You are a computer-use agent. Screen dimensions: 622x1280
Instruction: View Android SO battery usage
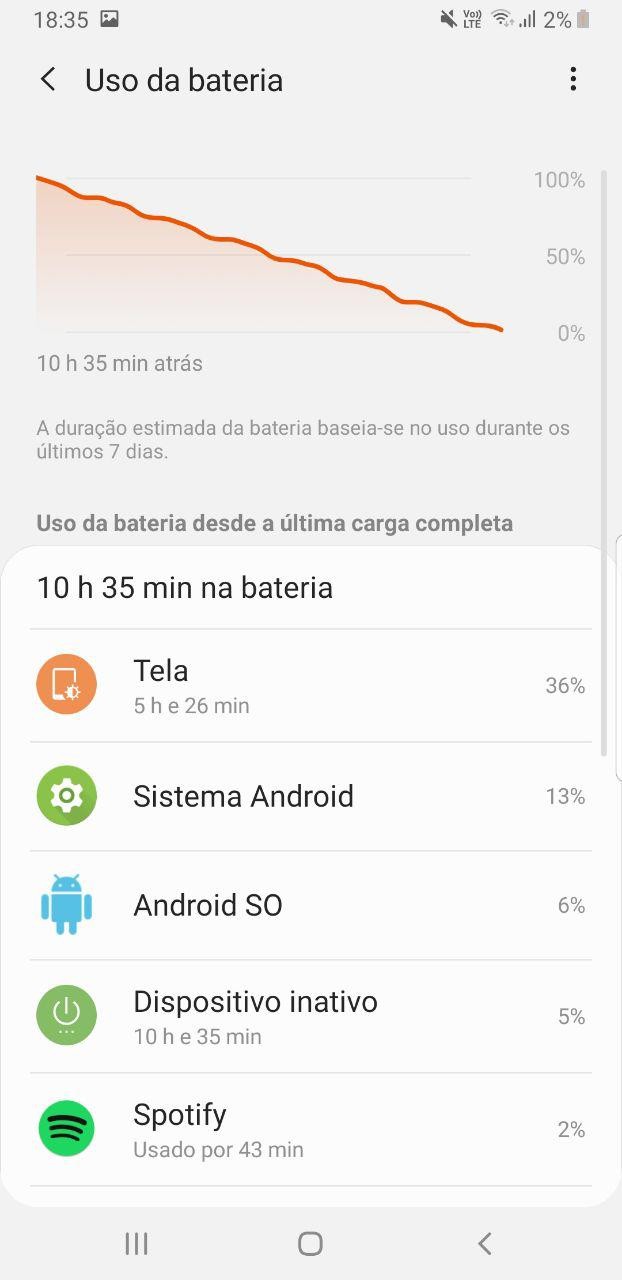pyautogui.click(x=310, y=906)
